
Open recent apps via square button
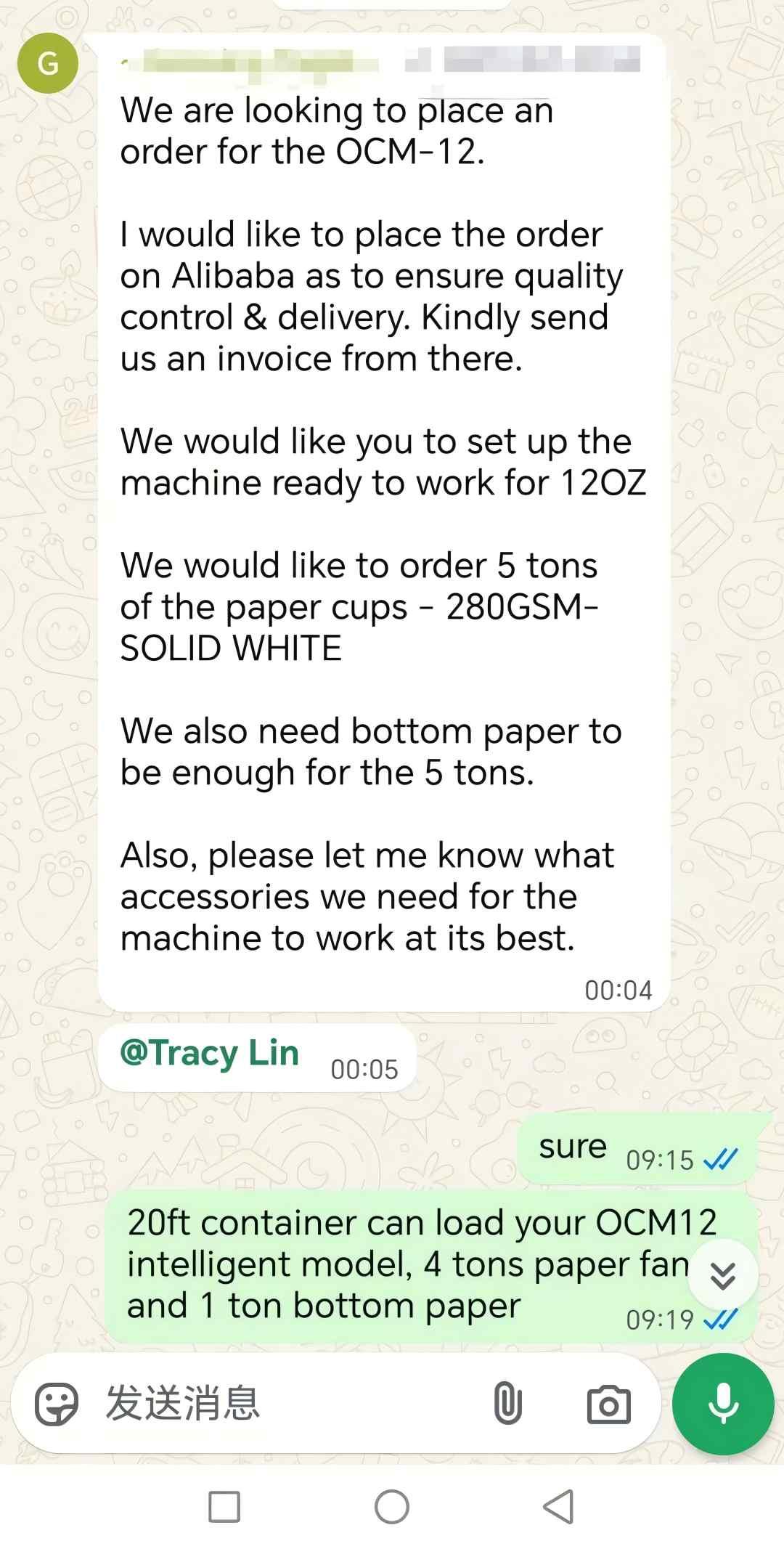pyautogui.click(x=224, y=1507)
